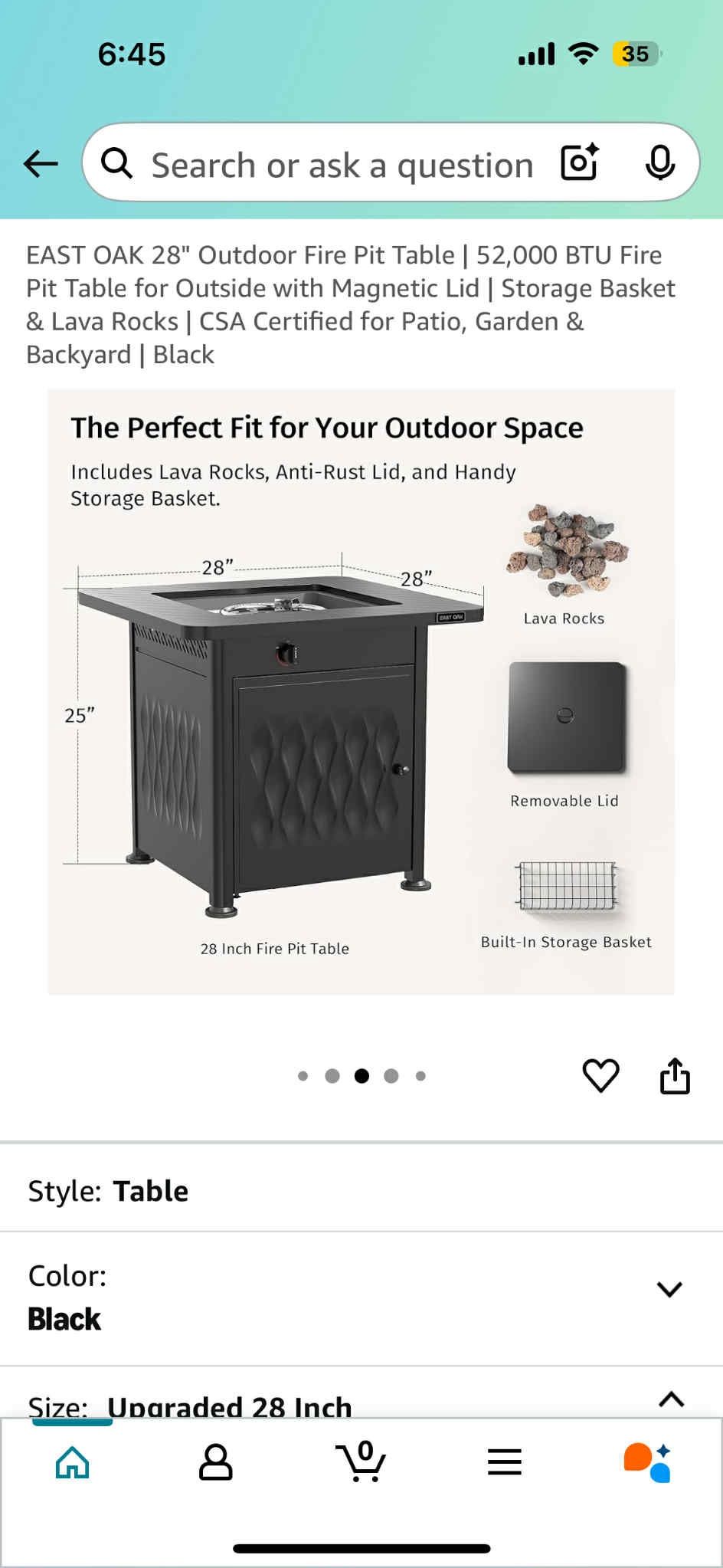
Task: Tap Black color selection row
Action: 64,1318
